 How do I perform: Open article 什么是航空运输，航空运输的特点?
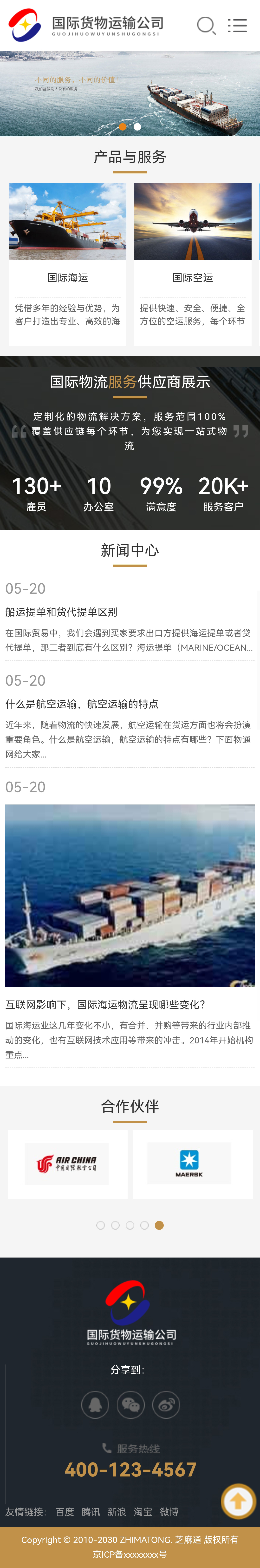tap(82, 704)
